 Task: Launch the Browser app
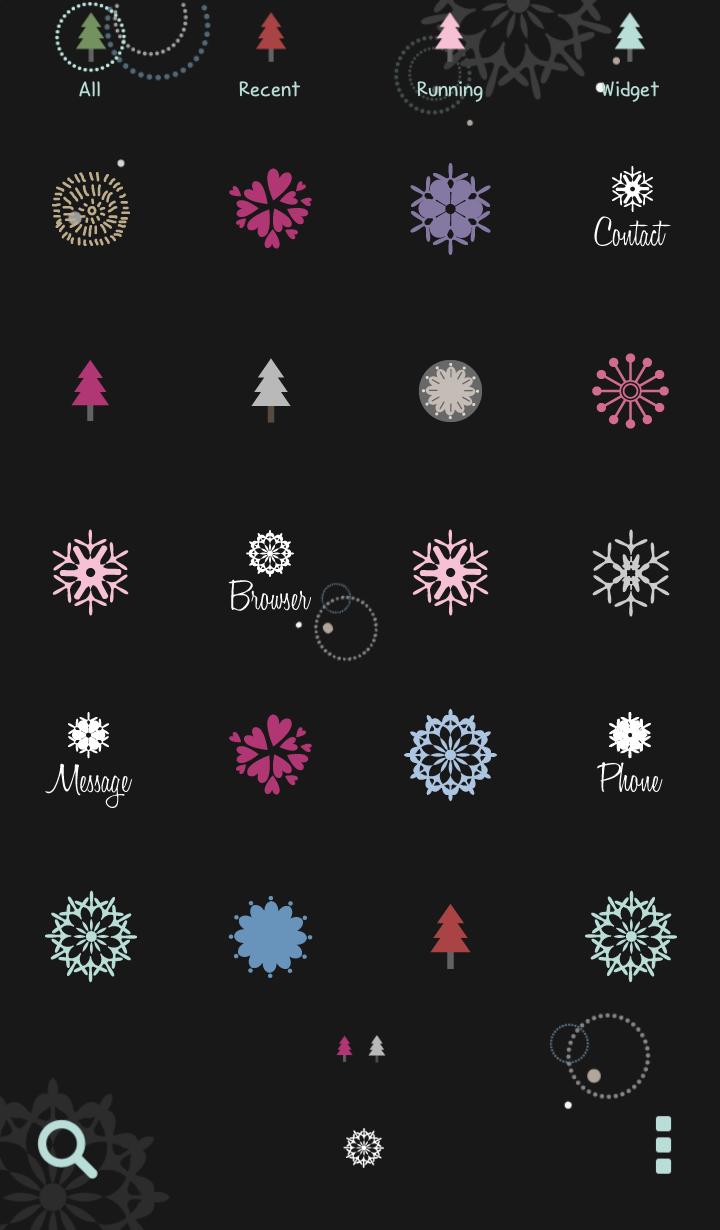[x=270, y=575]
